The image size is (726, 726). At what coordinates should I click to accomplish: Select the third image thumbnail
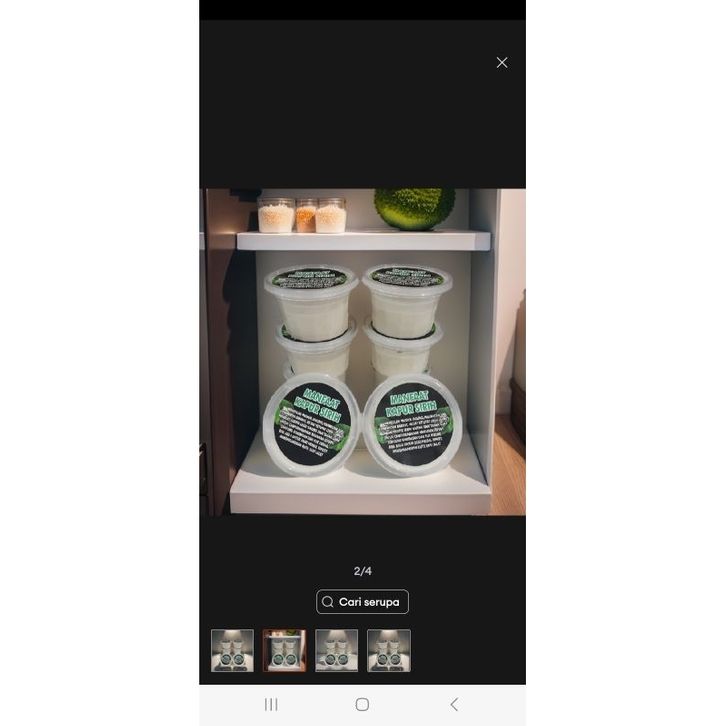(x=336, y=650)
